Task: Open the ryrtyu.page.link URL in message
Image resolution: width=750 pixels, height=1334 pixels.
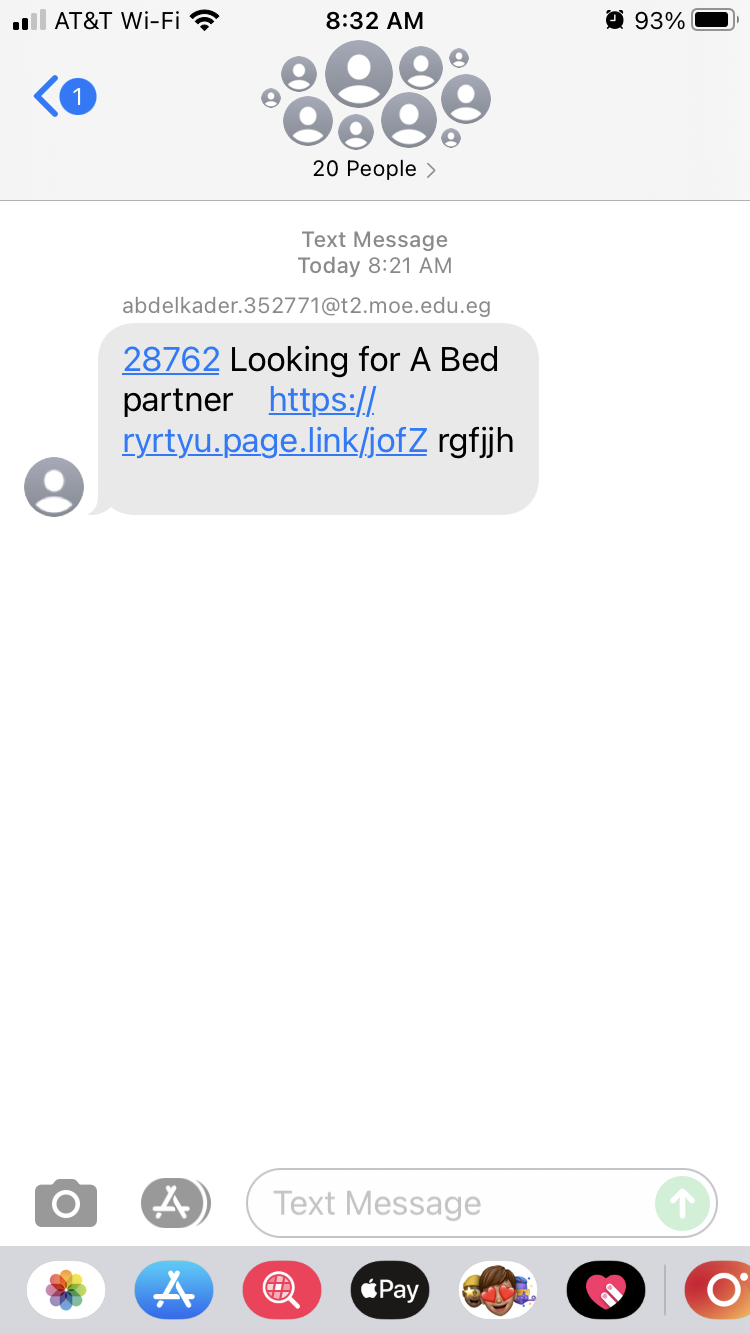Action: [x=274, y=440]
